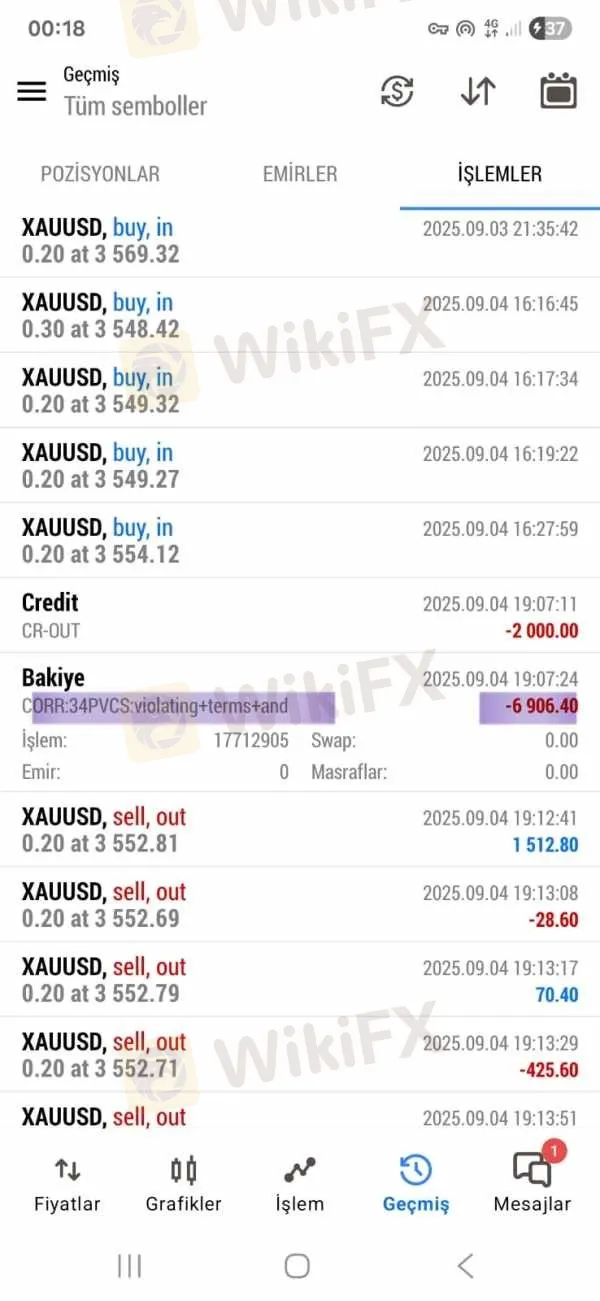Screen dimensions: 600x1301
Task: Switch to the POZİSYONLAR tab
Action: pos(100,174)
